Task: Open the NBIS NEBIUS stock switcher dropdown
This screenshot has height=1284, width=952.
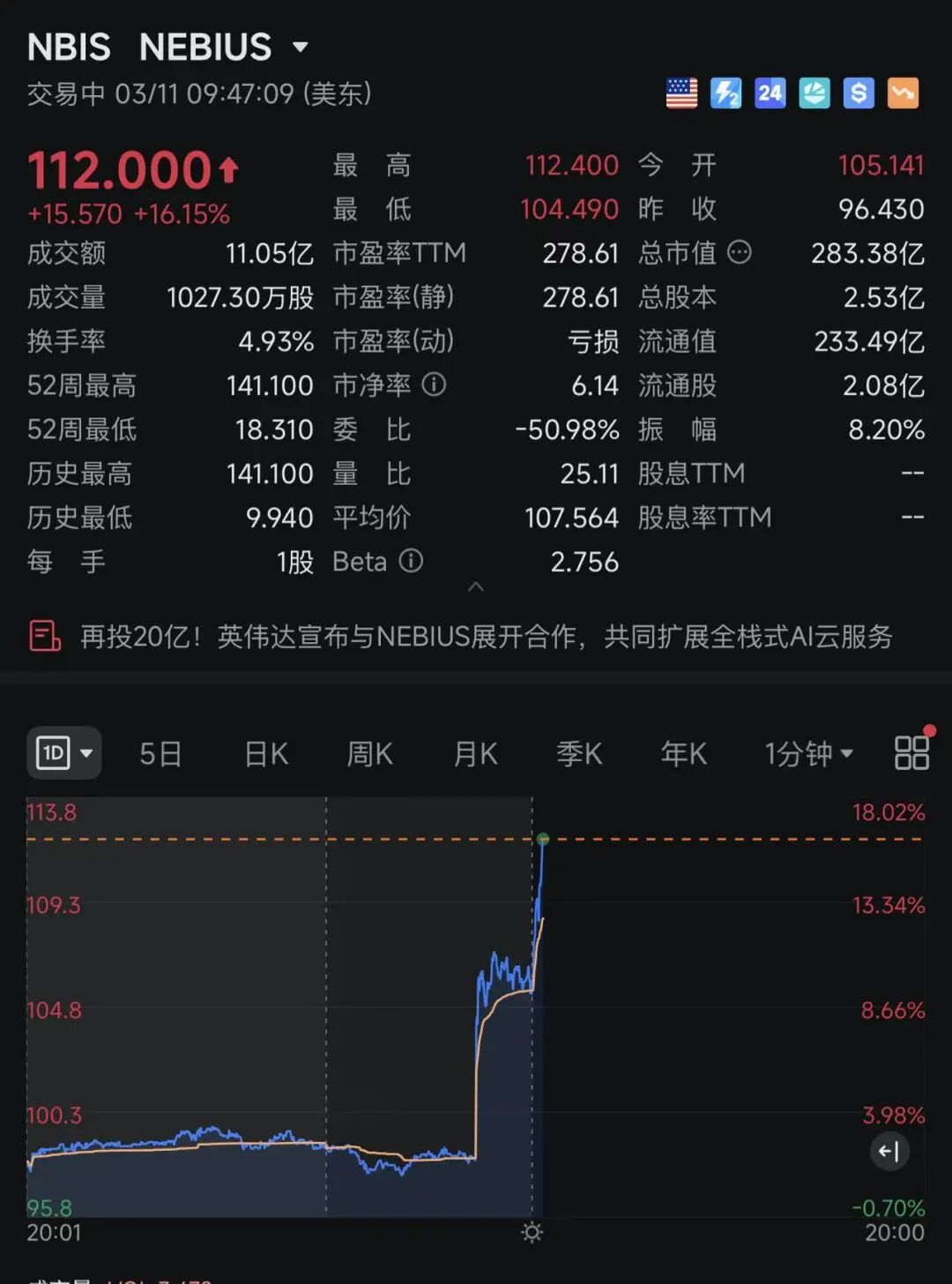Action: pos(300,47)
